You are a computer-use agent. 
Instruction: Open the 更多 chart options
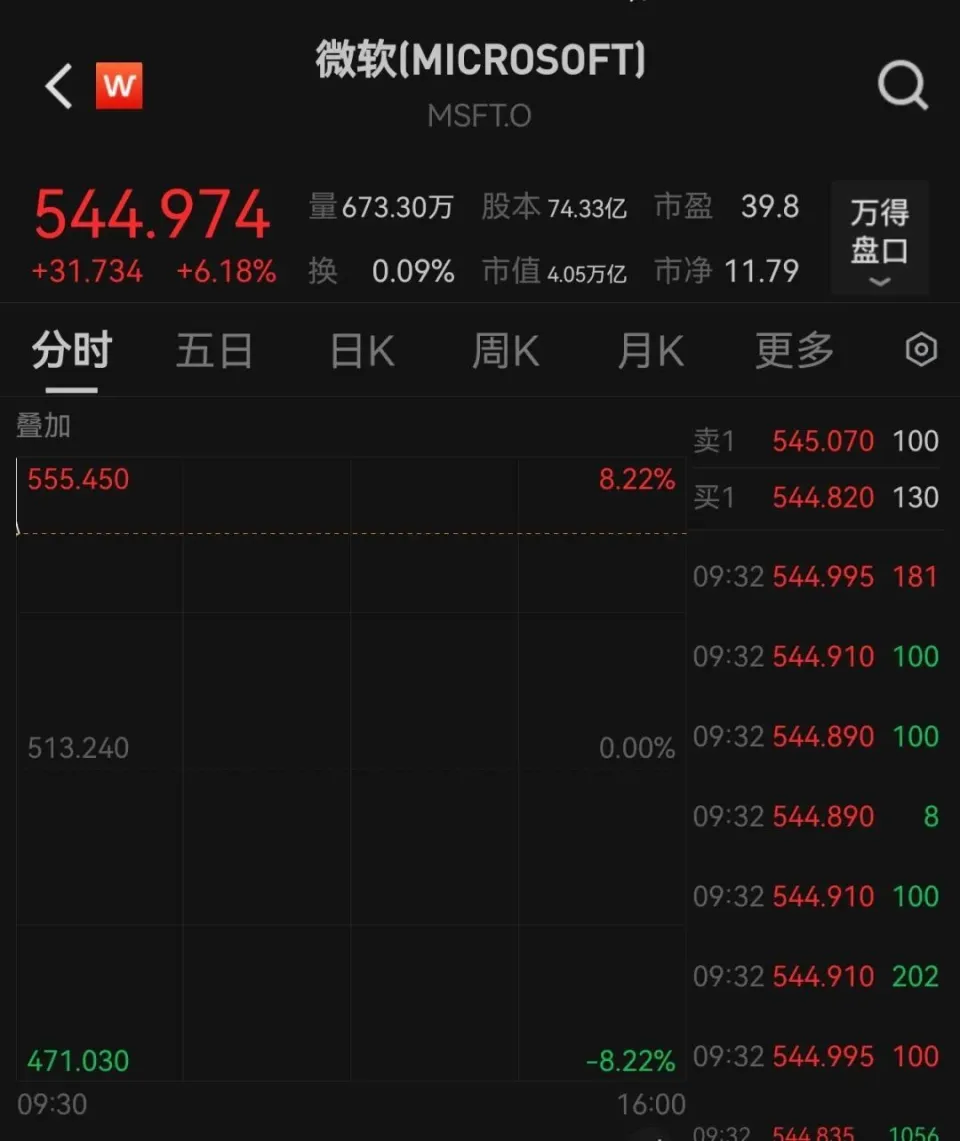794,351
